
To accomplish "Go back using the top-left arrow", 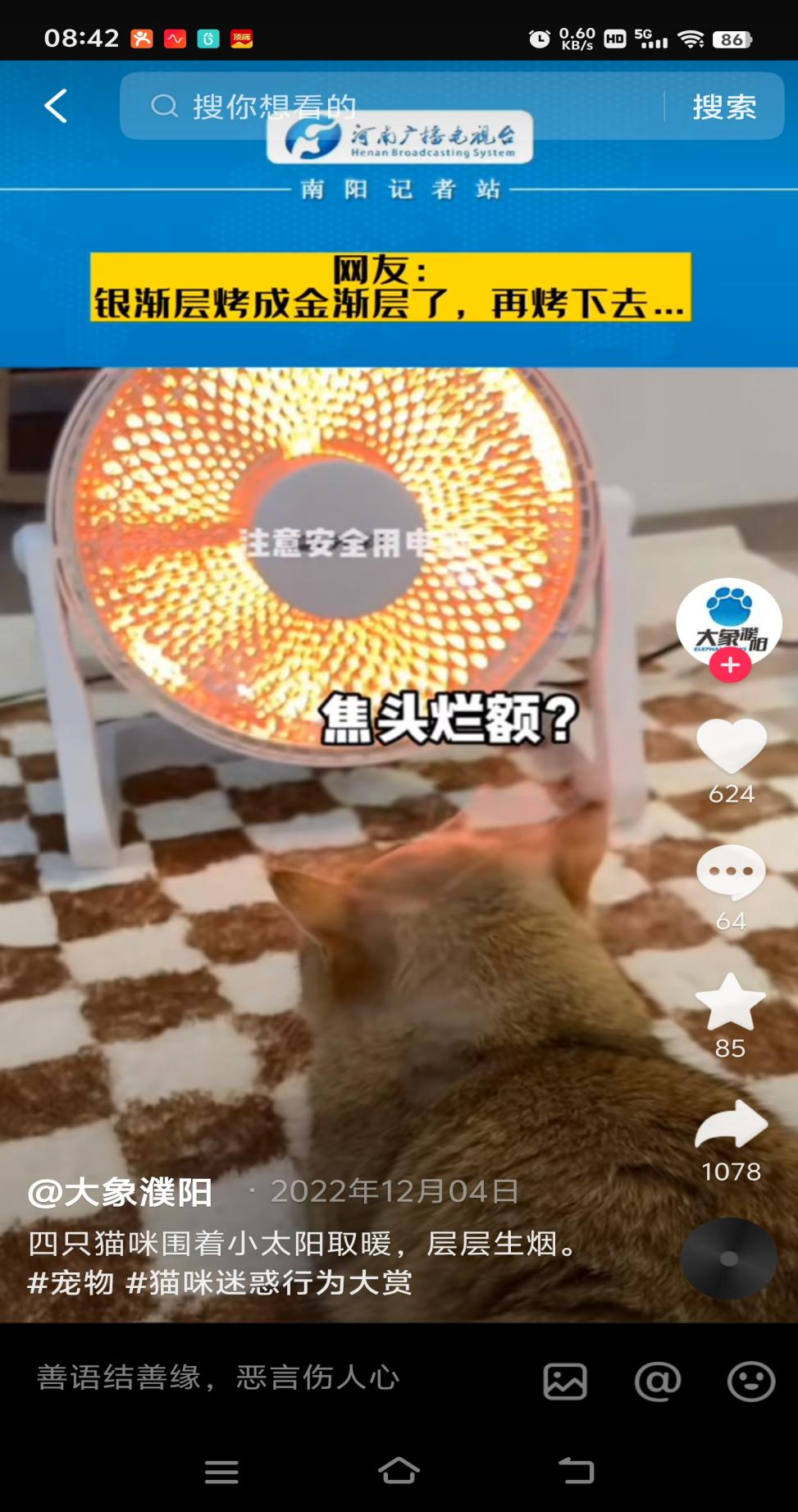I will 55,107.
